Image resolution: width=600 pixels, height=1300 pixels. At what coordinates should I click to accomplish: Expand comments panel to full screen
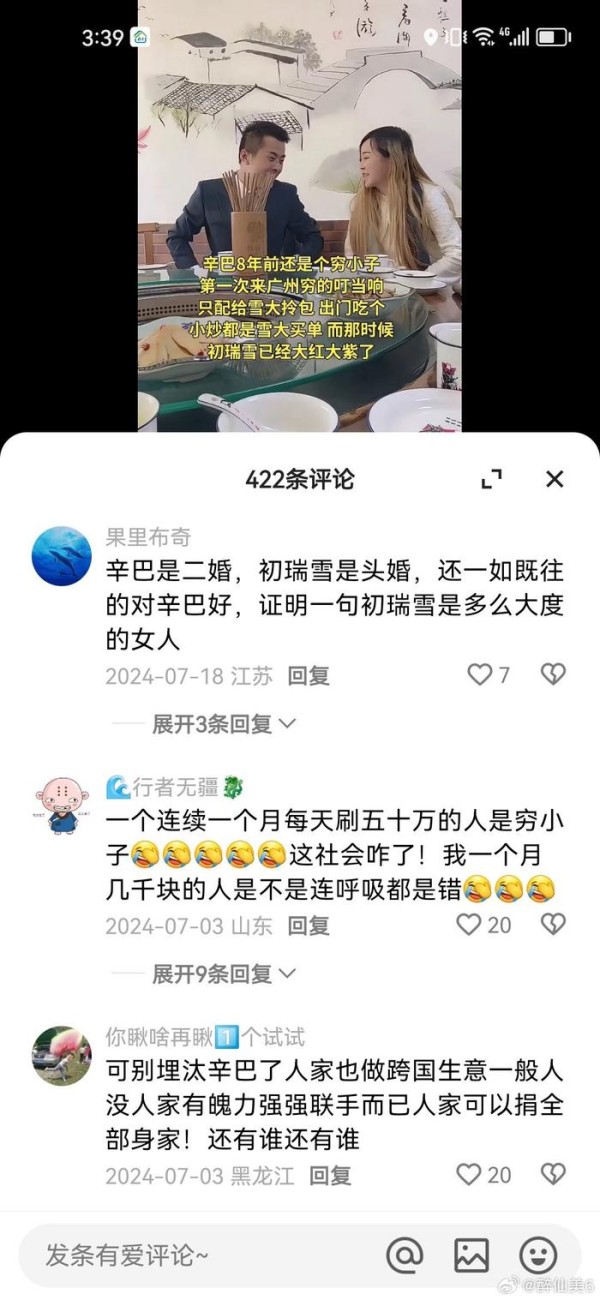491,479
